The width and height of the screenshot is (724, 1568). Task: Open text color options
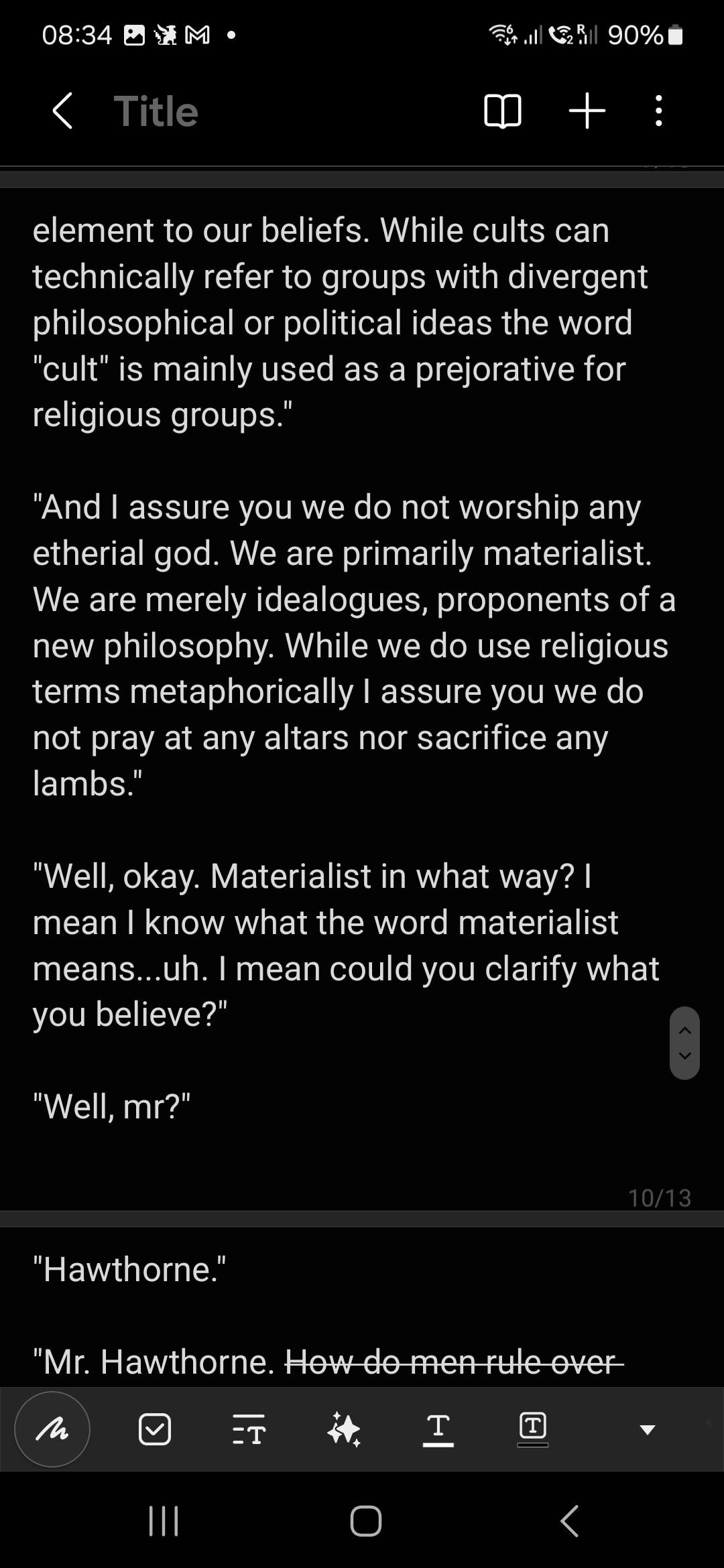(438, 1430)
